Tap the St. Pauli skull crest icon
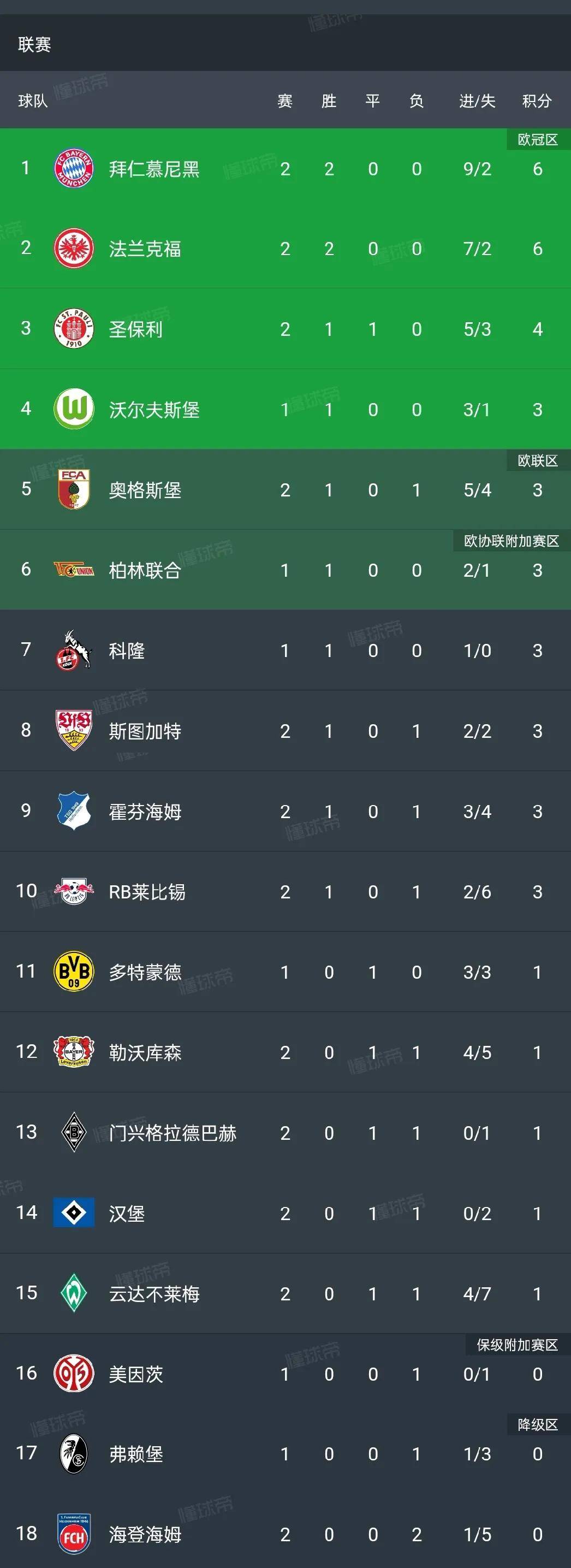The image size is (571, 1568). [x=73, y=329]
